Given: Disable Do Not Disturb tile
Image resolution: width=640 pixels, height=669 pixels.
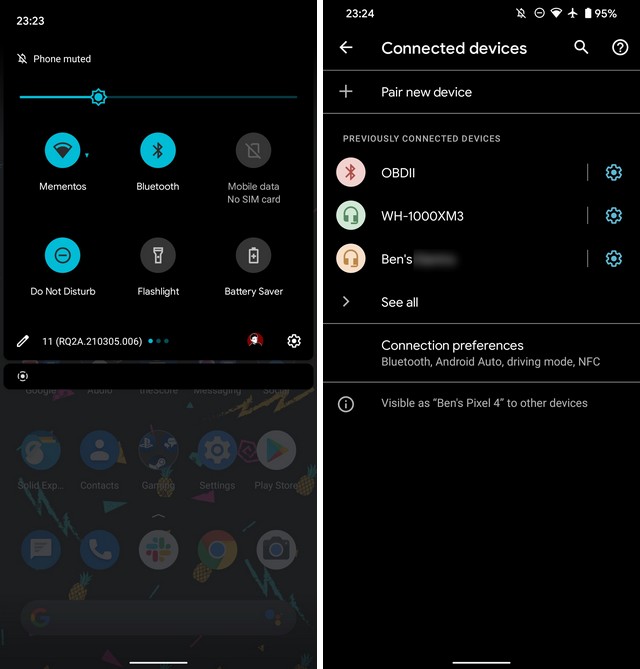Looking at the screenshot, I should click(x=62, y=256).
